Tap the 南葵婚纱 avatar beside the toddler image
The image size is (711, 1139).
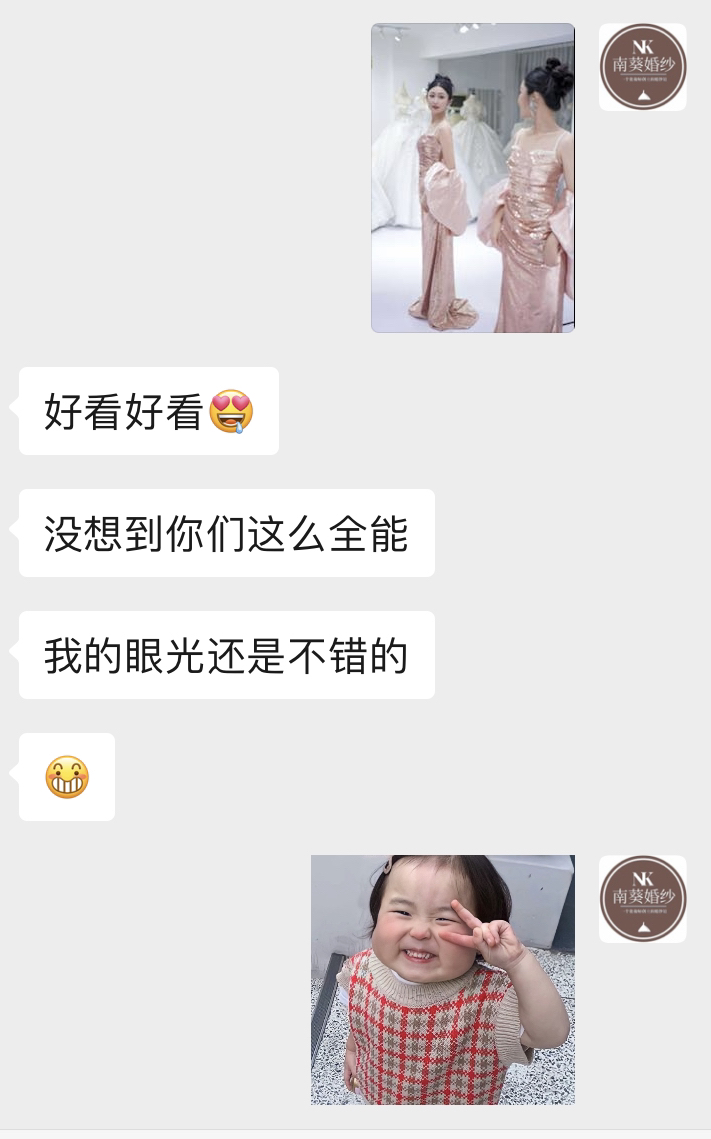642,898
